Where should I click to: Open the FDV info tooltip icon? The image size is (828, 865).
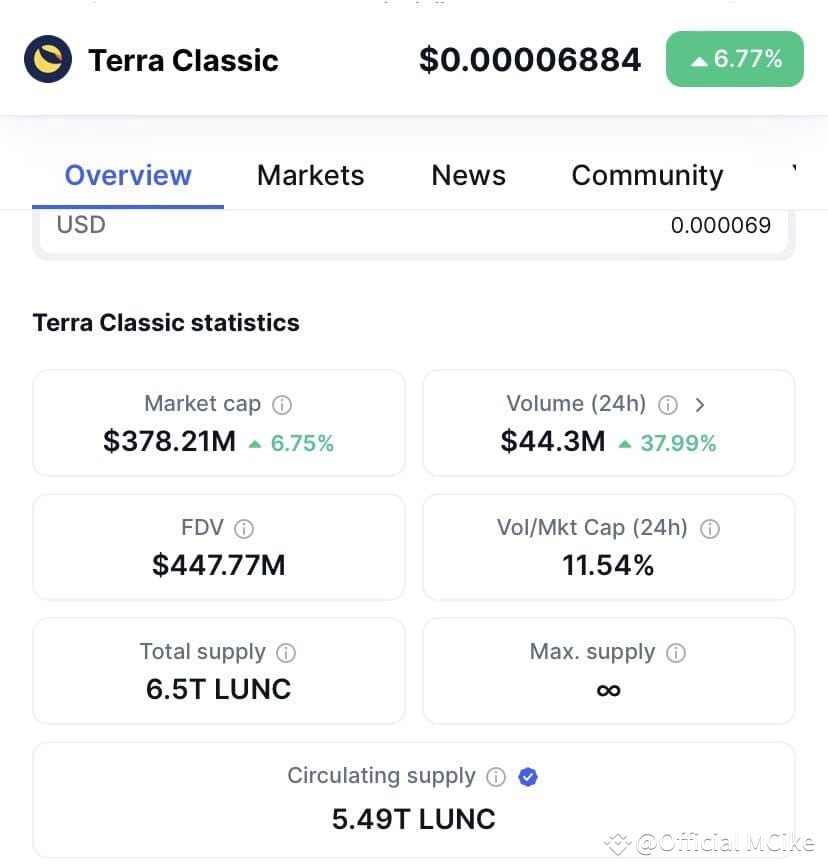[x=243, y=528]
